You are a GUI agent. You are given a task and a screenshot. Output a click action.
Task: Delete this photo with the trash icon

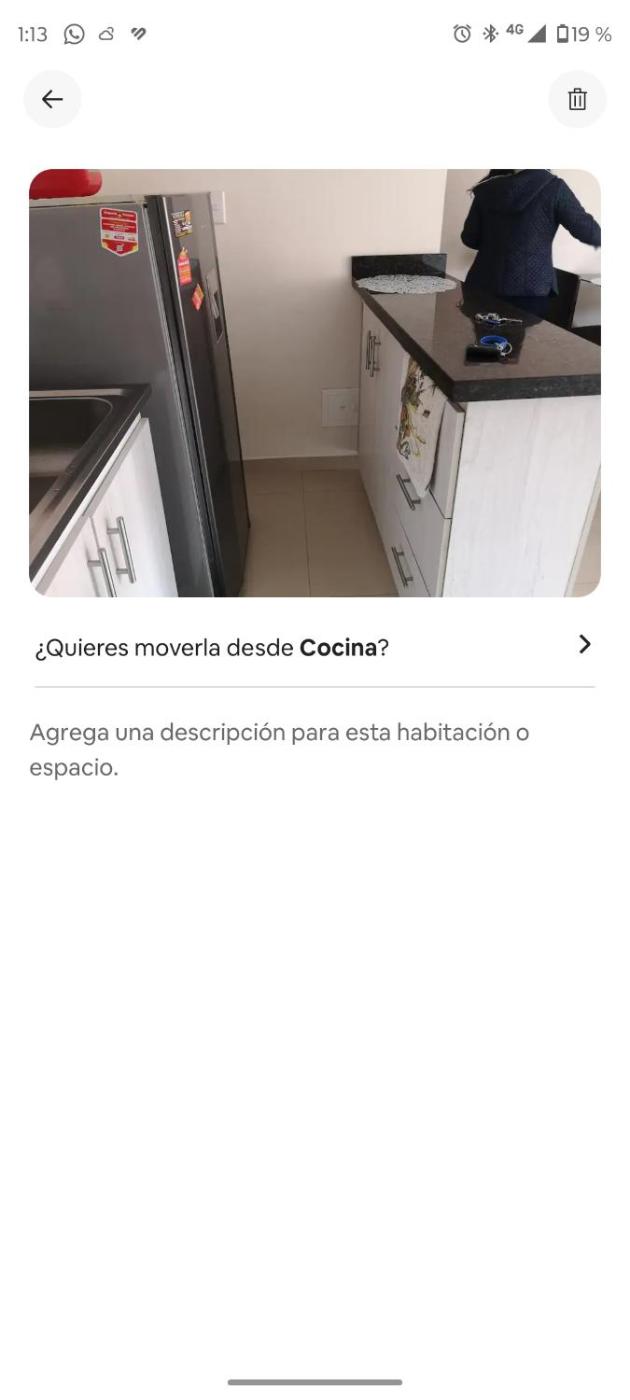[x=577, y=99]
